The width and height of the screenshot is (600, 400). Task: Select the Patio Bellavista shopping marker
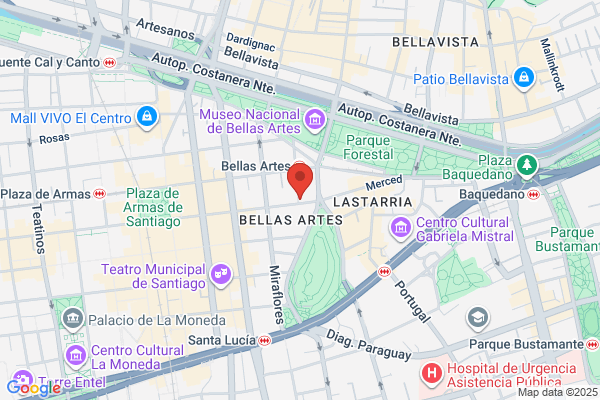(x=524, y=78)
